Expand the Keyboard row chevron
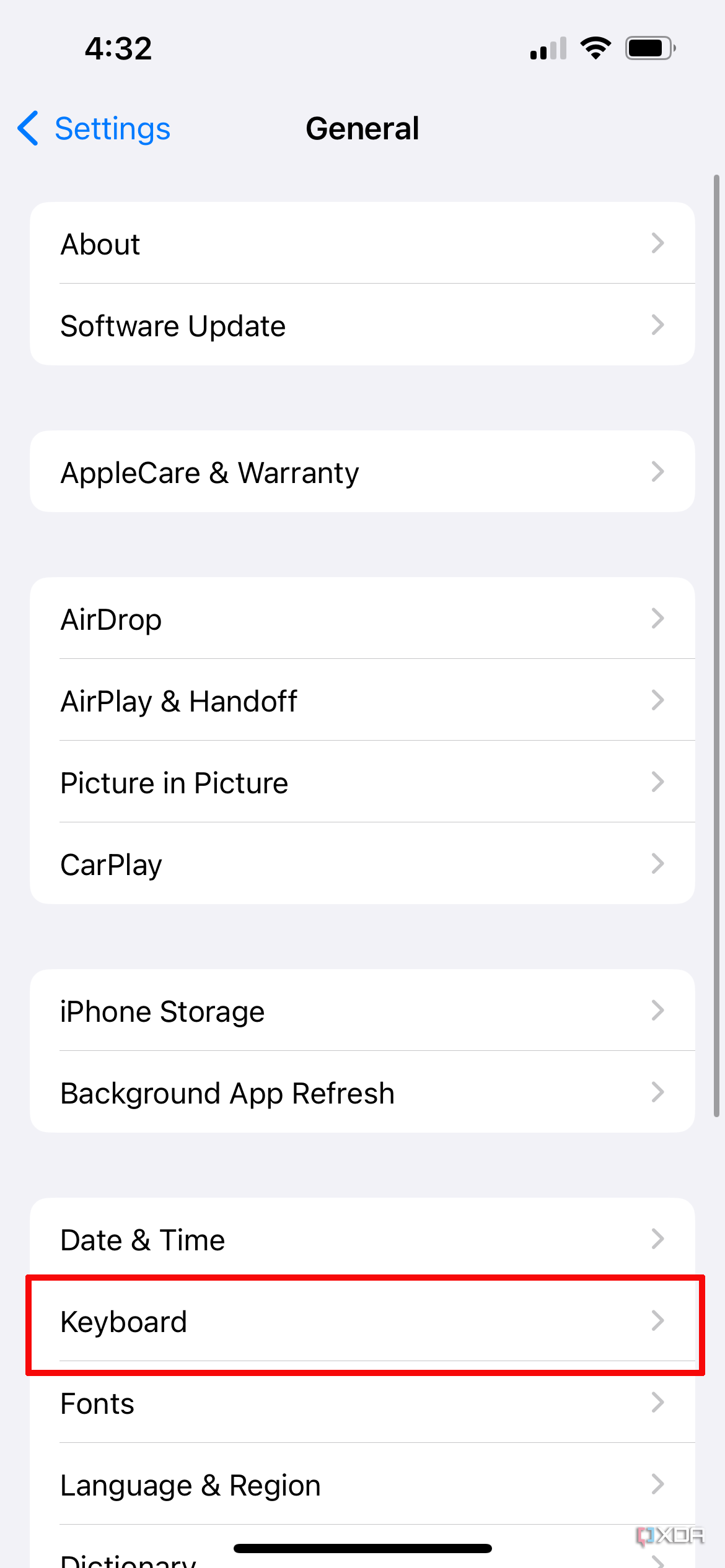This screenshot has height=1568, width=725. point(658,1321)
